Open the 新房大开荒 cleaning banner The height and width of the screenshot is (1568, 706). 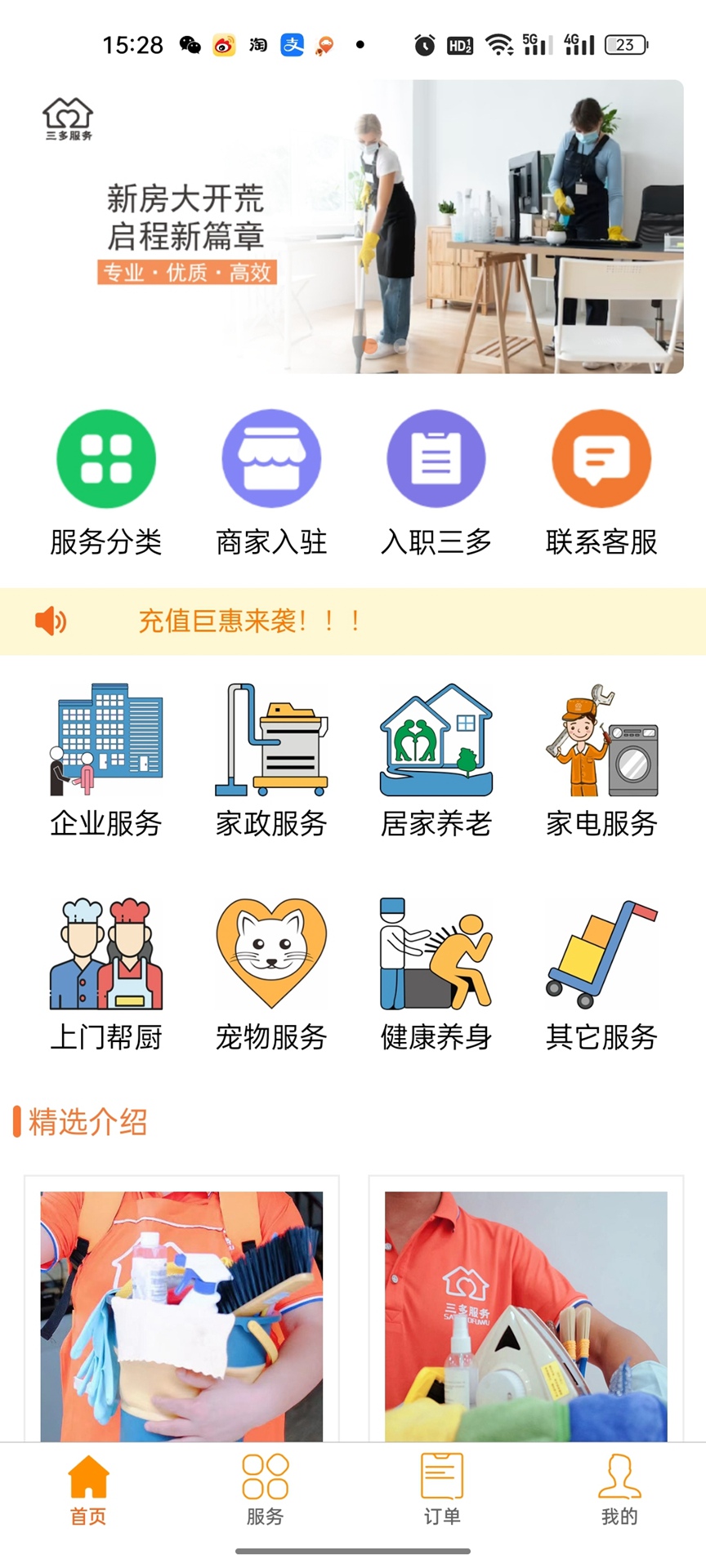pos(353,226)
